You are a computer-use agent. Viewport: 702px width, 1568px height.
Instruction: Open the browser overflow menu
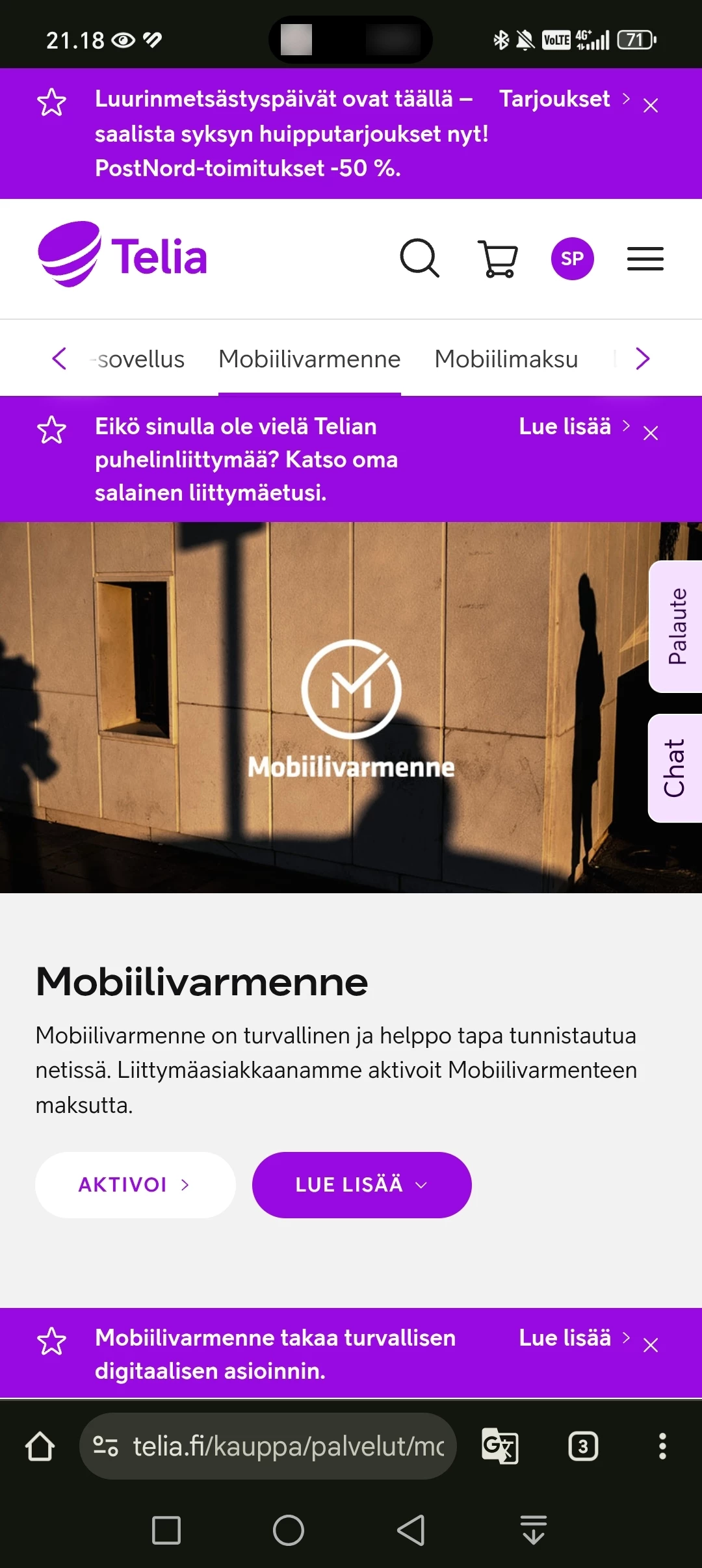coord(662,1446)
